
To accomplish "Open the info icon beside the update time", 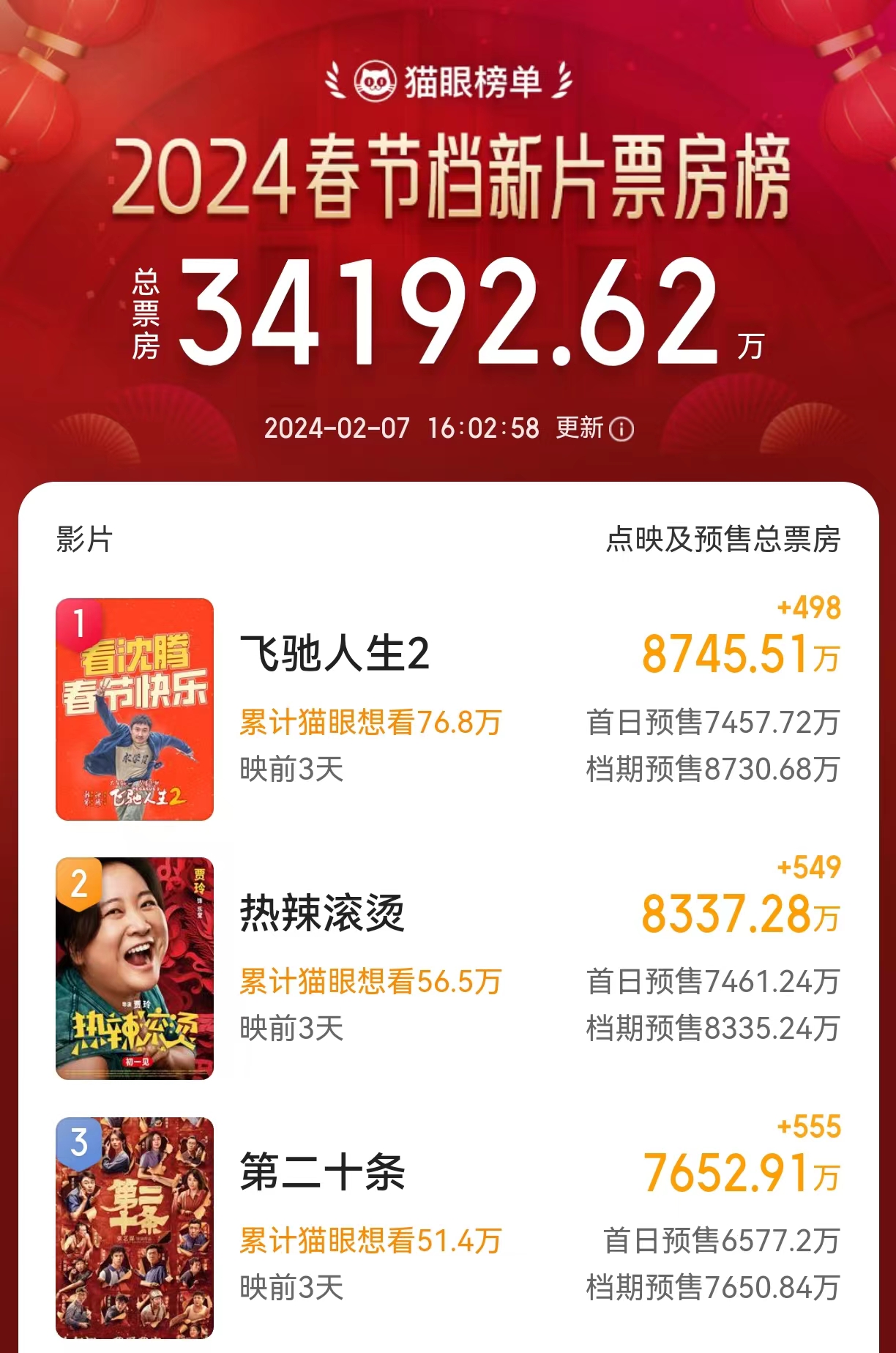I will pyautogui.click(x=621, y=429).
